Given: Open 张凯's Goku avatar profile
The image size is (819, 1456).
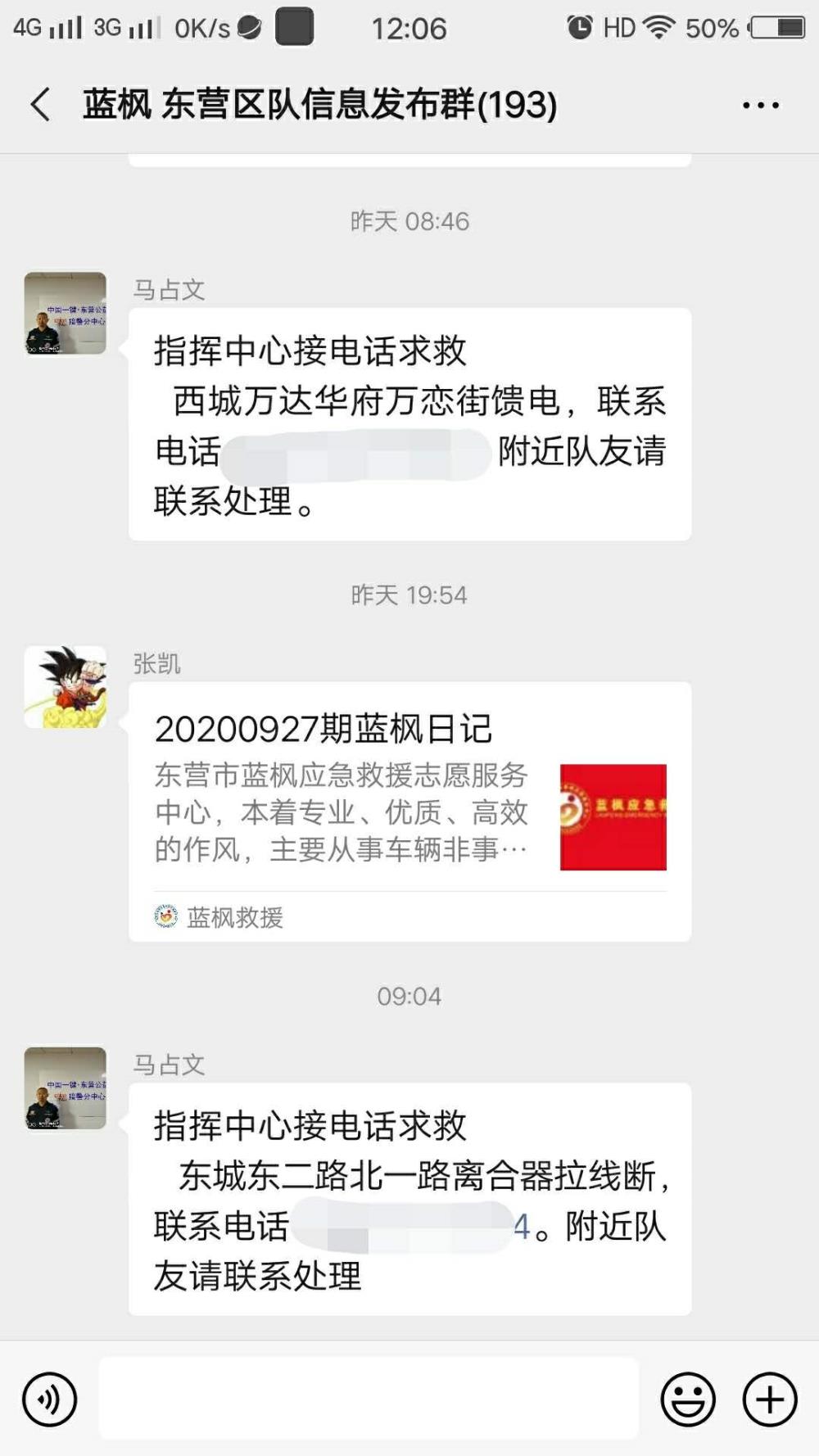Looking at the screenshot, I should tap(66, 687).
